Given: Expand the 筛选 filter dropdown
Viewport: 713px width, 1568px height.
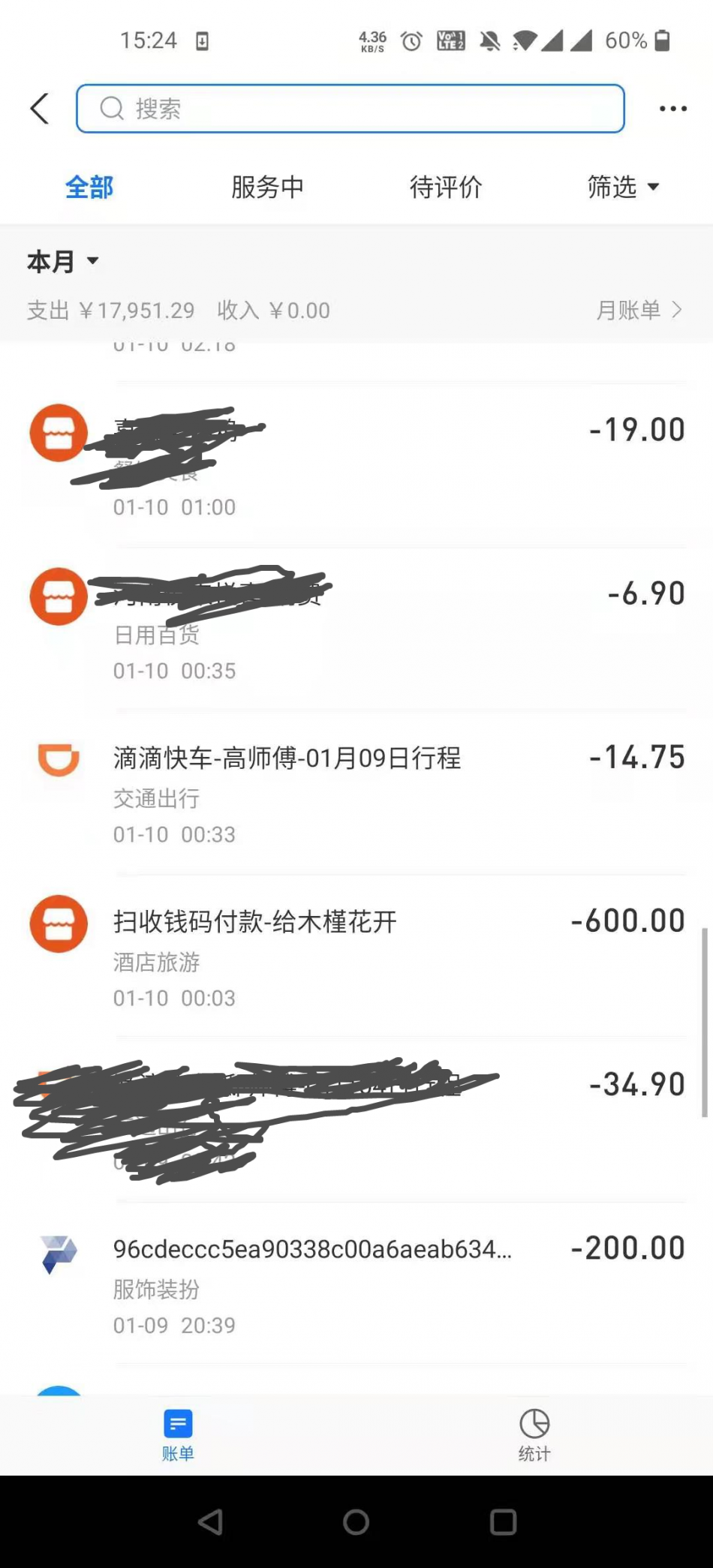Looking at the screenshot, I should (623, 187).
